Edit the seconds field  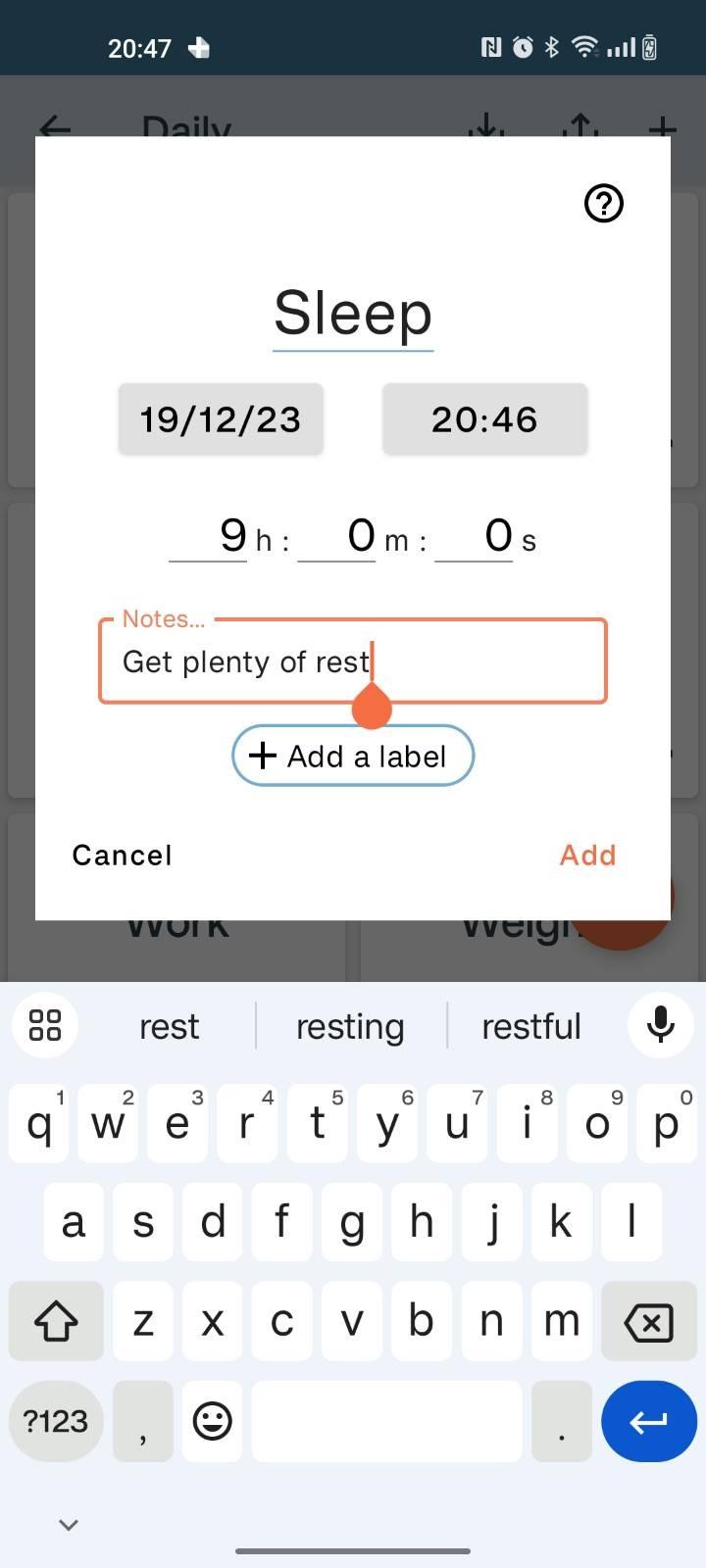click(475, 536)
